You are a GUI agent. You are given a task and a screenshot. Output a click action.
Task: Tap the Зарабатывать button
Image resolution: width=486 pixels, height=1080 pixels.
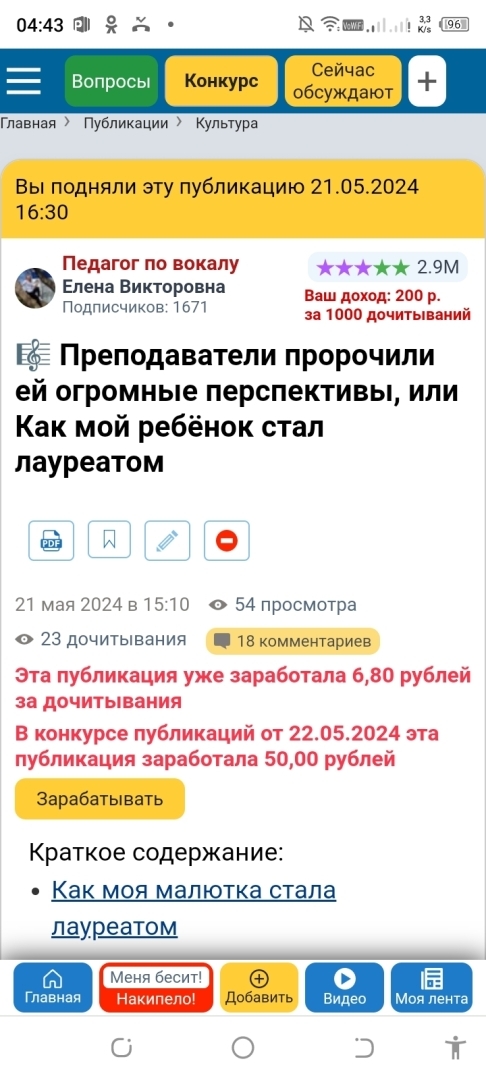point(100,799)
